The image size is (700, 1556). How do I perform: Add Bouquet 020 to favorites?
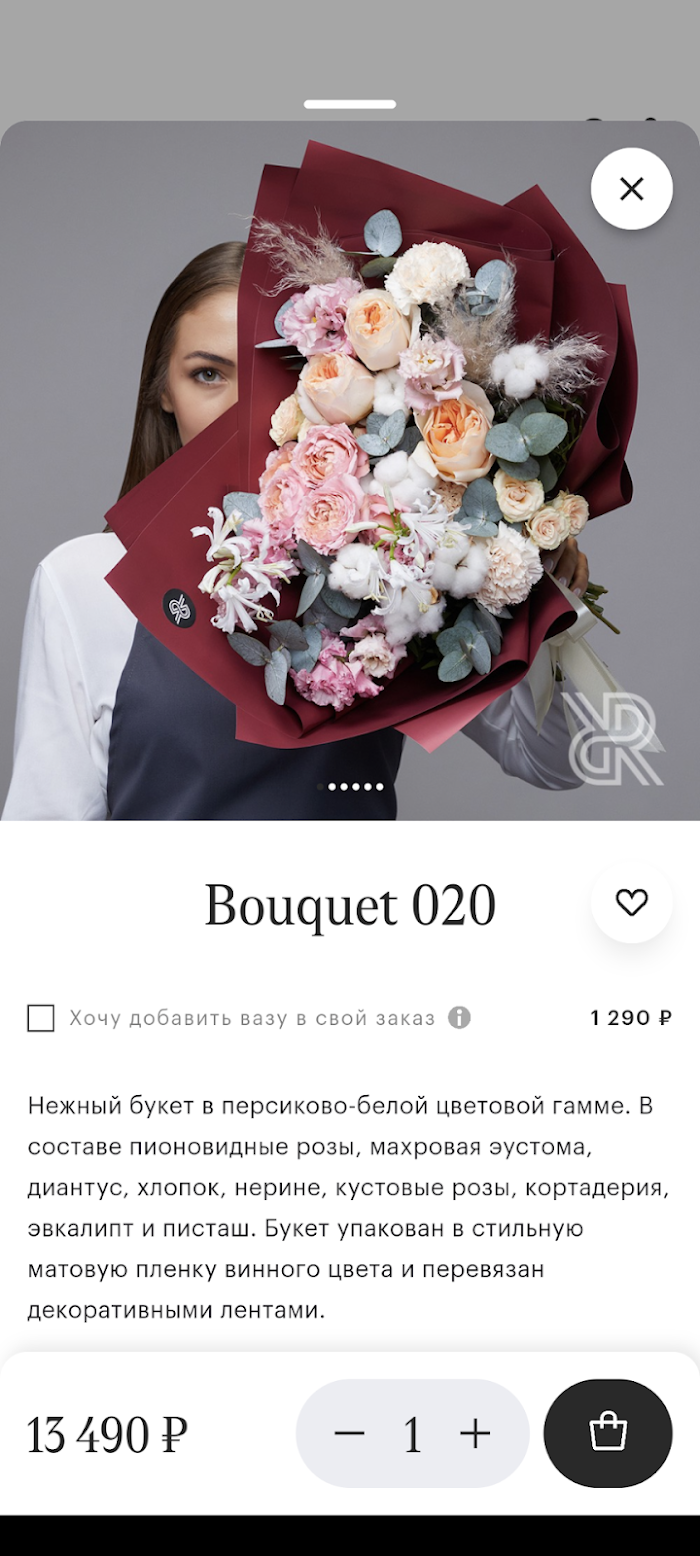coord(631,902)
